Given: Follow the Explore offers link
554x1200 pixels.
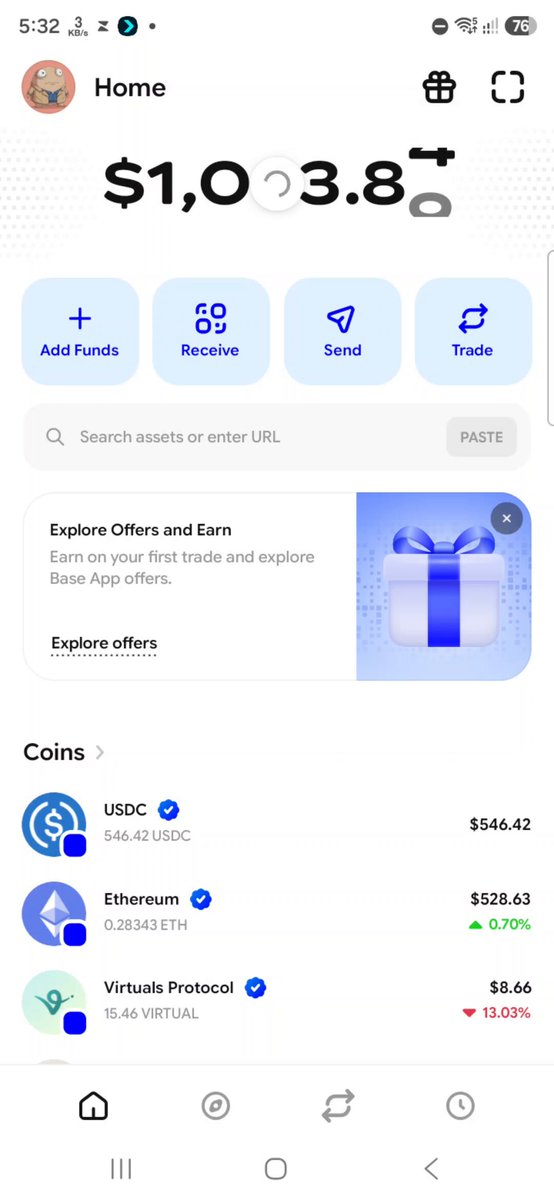Looking at the screenshot, I should pyautogui.click(x=104, y=643).
